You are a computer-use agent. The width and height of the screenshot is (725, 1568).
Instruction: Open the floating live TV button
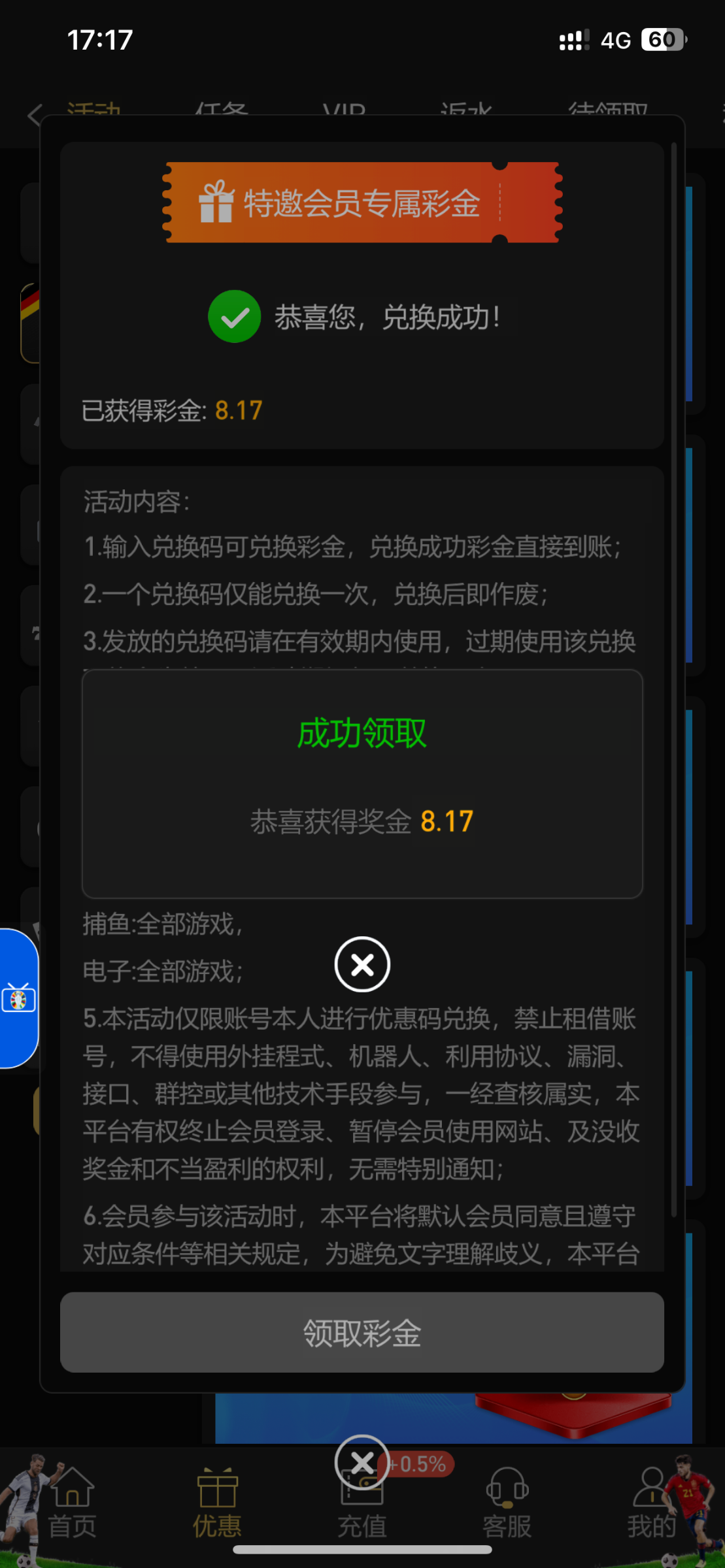(x=18, y=998)
